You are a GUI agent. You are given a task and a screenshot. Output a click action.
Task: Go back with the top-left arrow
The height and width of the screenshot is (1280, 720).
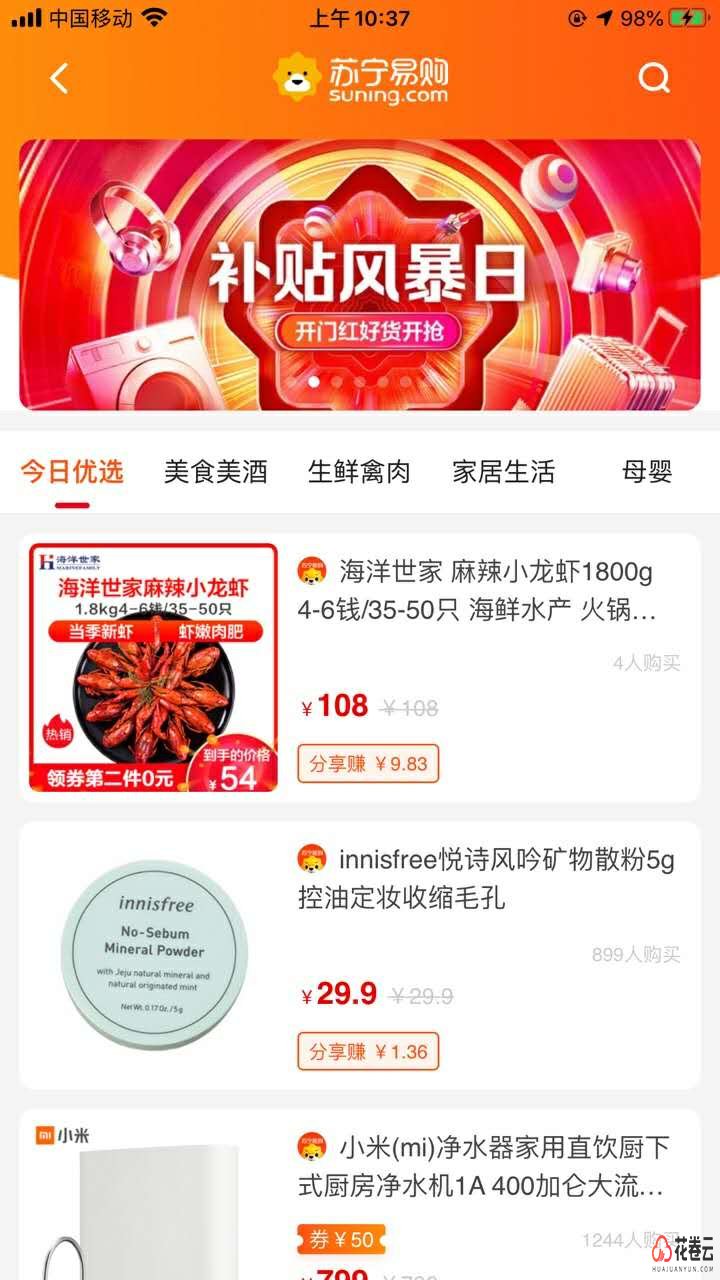[60, 78]
